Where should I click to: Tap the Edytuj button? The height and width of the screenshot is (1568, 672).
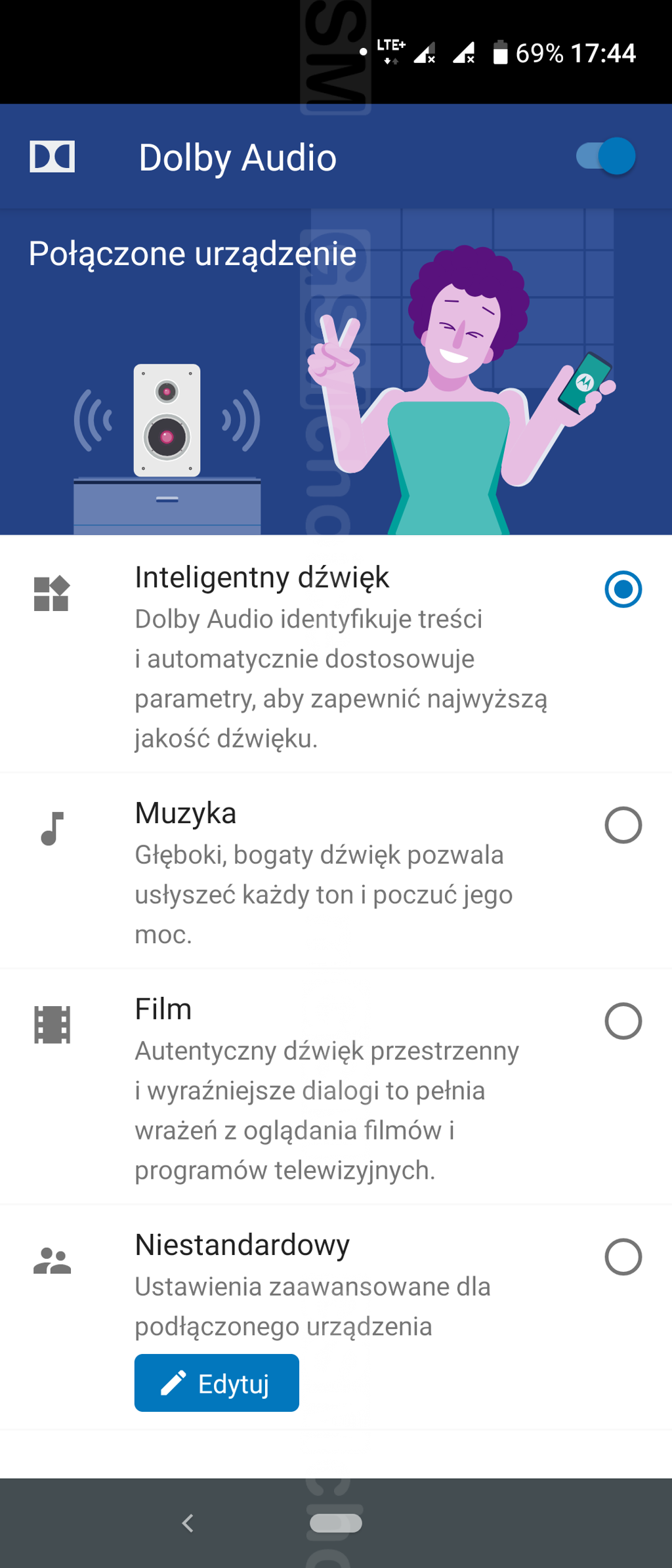(x=217, y=1383)
